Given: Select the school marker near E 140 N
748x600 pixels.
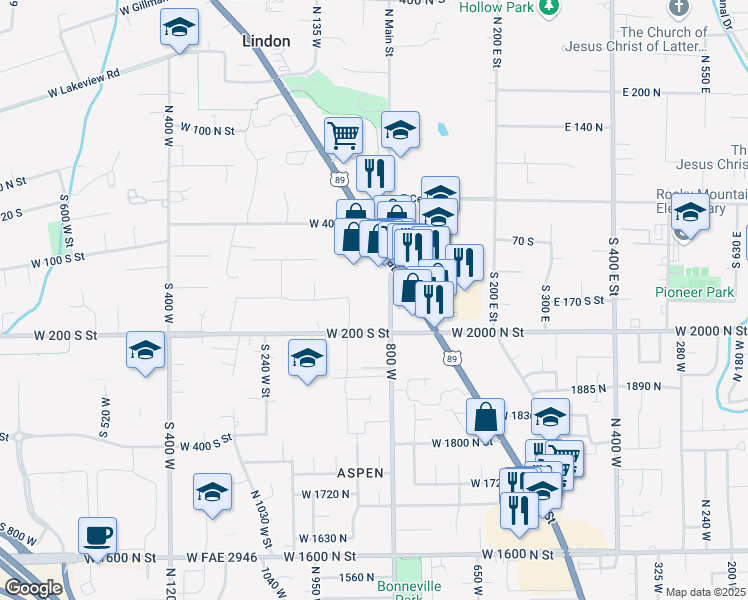Looking at the screenshot, I should pyautogui.click(x=400, y=130).
